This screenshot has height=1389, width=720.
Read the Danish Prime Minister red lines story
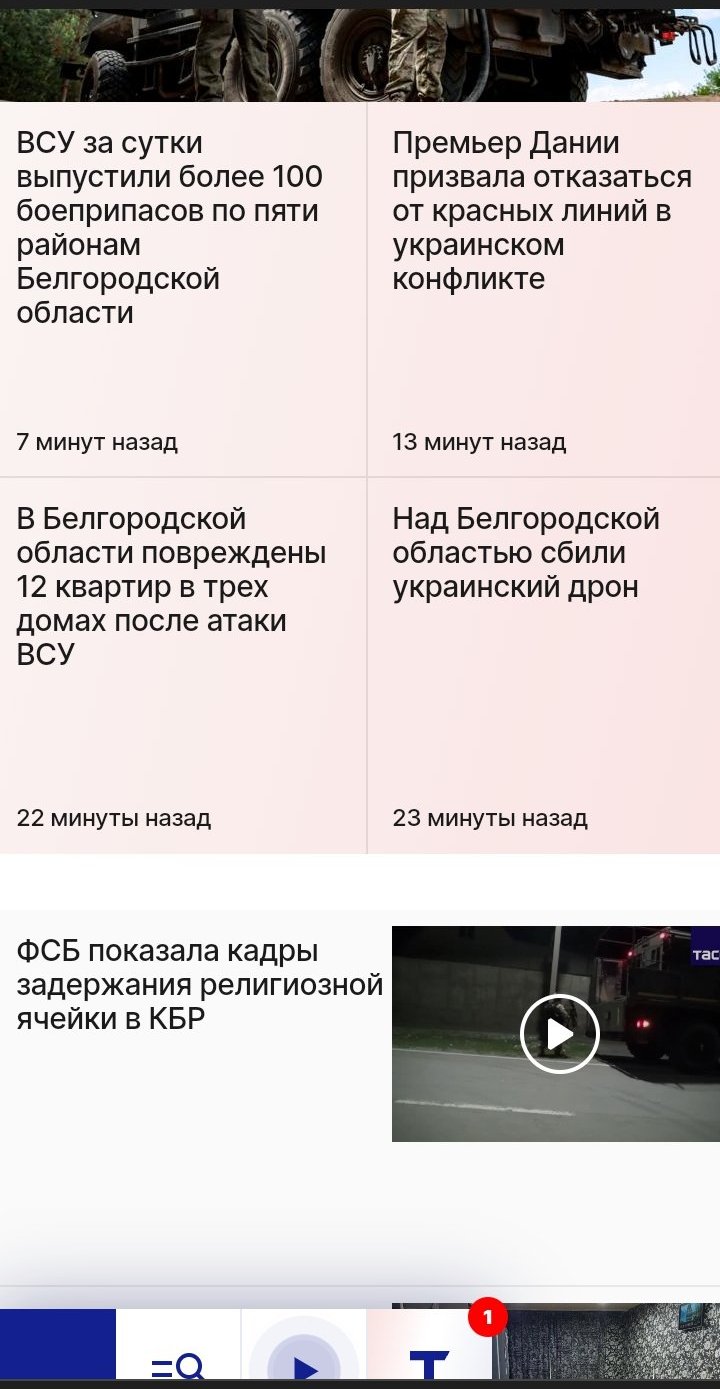pos(541,211)
